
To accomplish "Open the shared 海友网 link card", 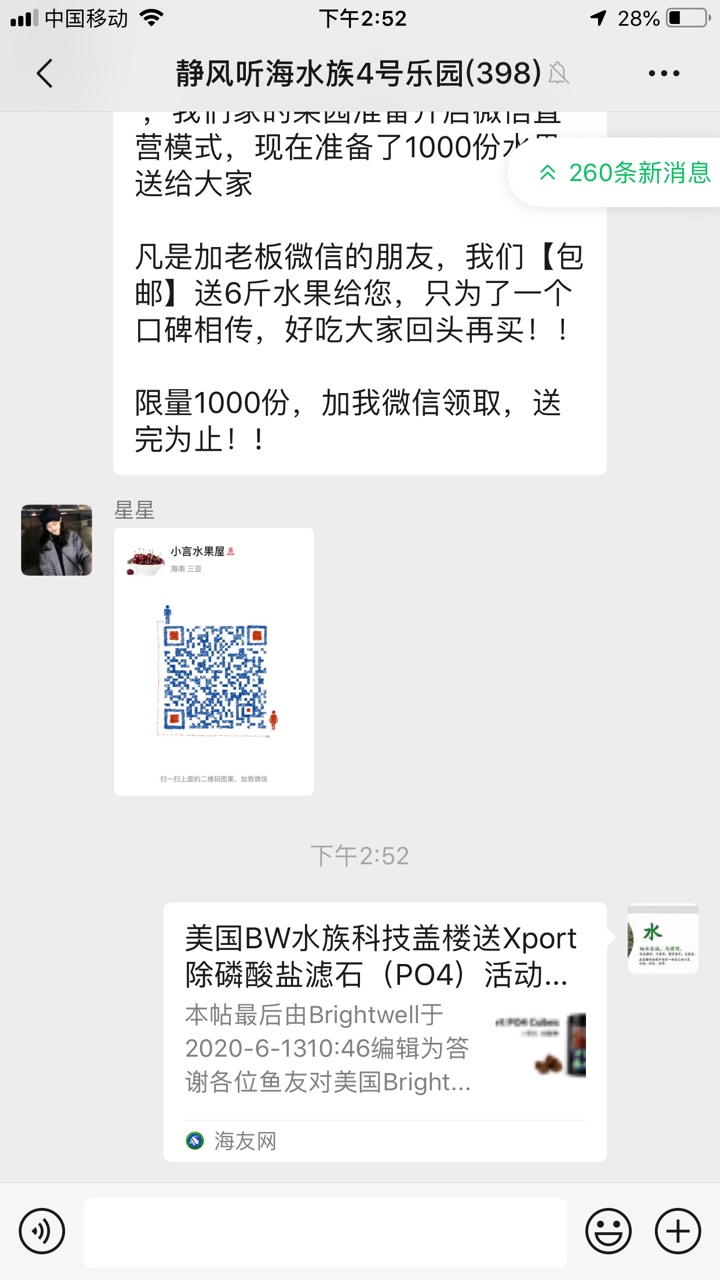I will (385, 1030).
